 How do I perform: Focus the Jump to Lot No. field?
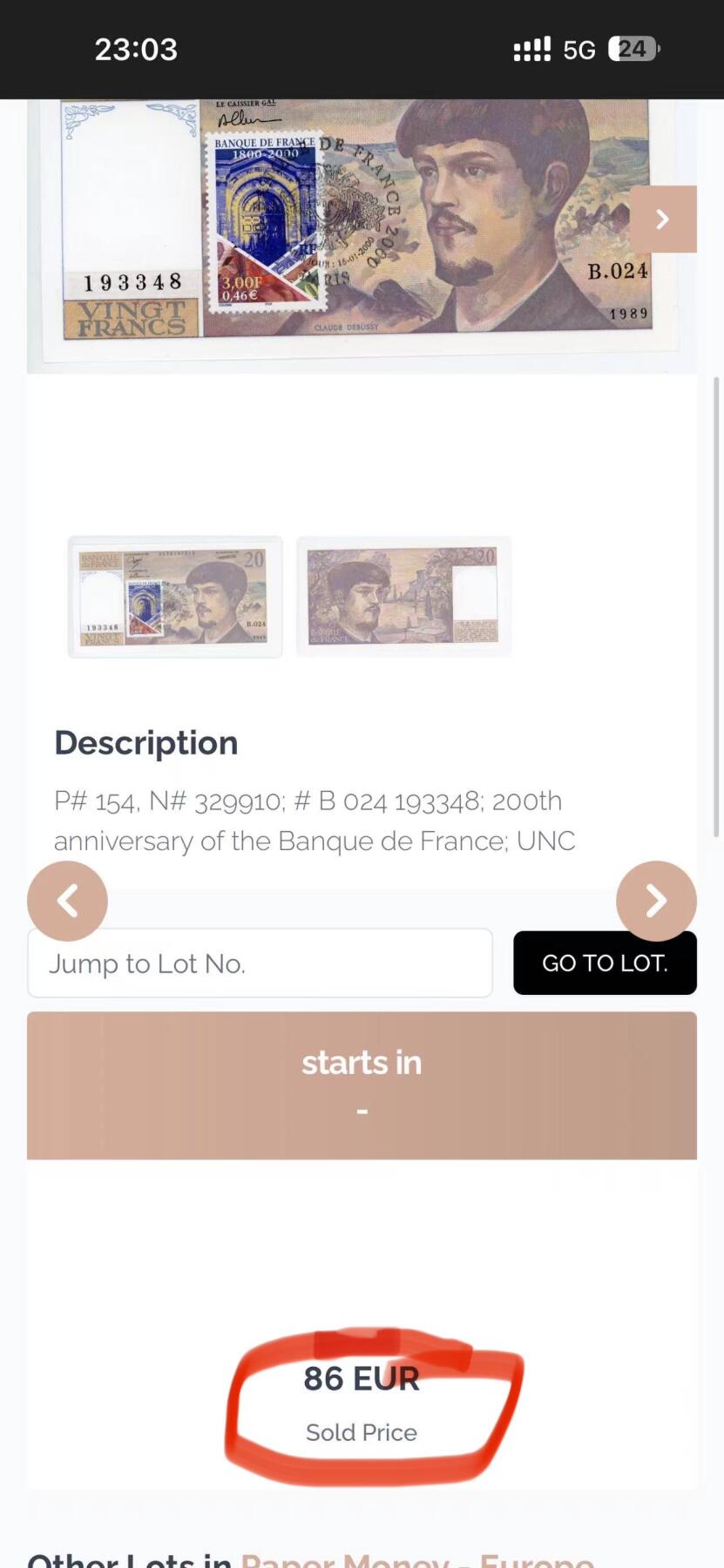260,963
